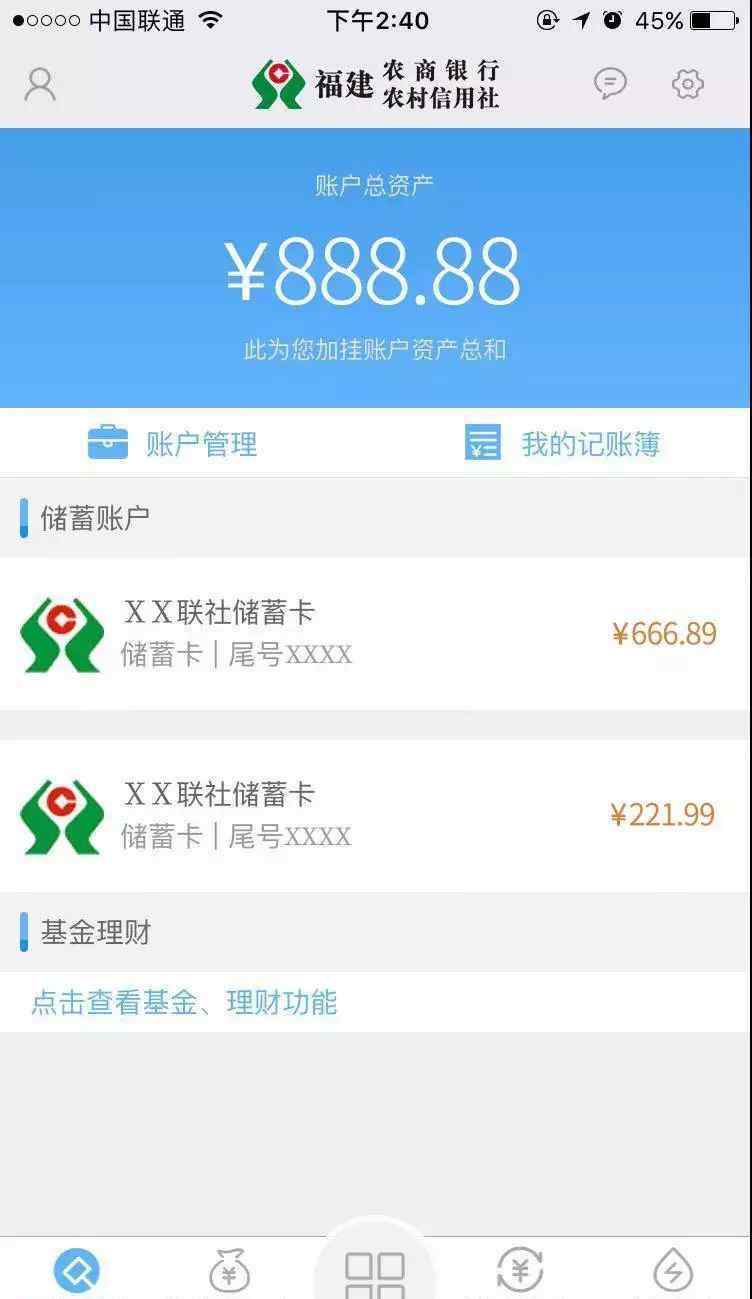
Task: Open the settings gear
Action: [x=688, y=84]
